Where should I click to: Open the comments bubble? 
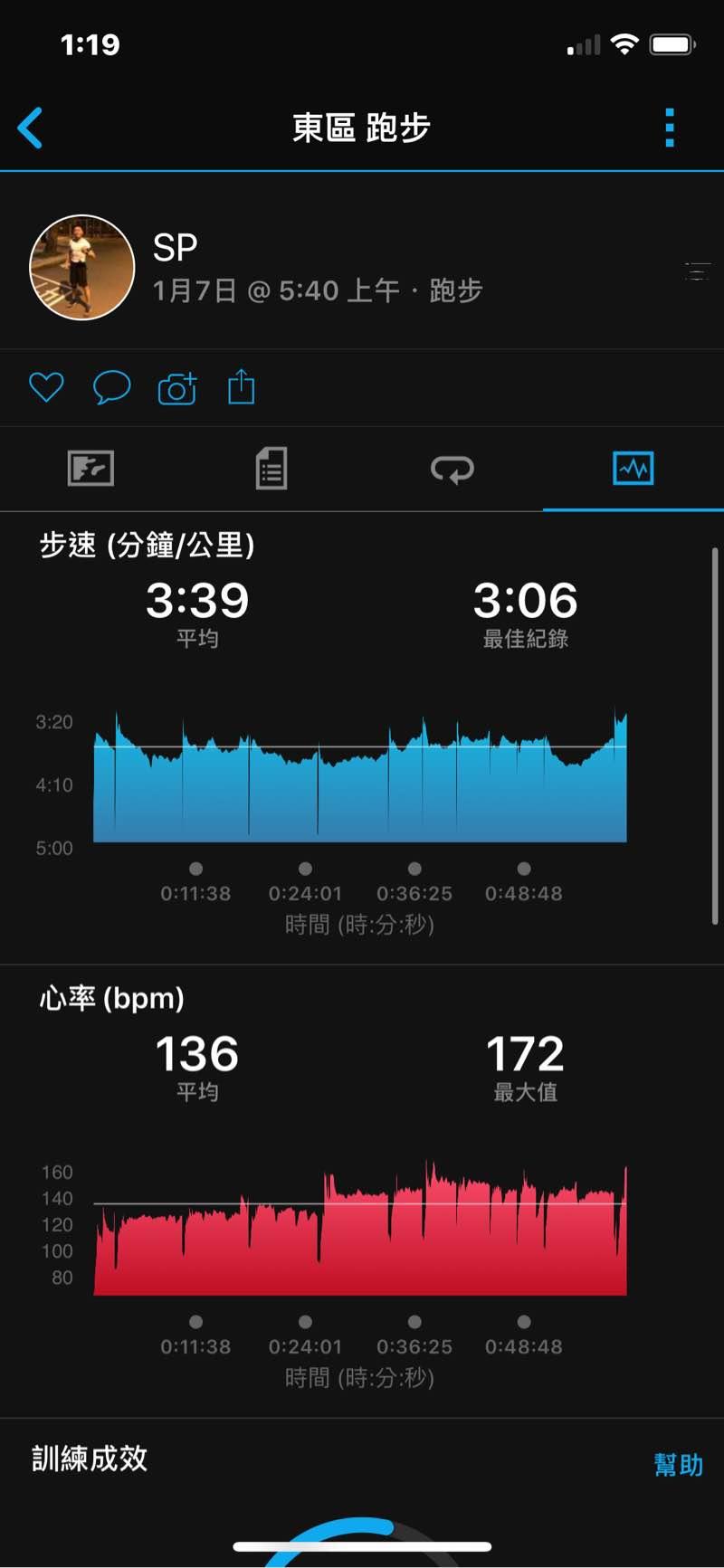tap(112, 387)
